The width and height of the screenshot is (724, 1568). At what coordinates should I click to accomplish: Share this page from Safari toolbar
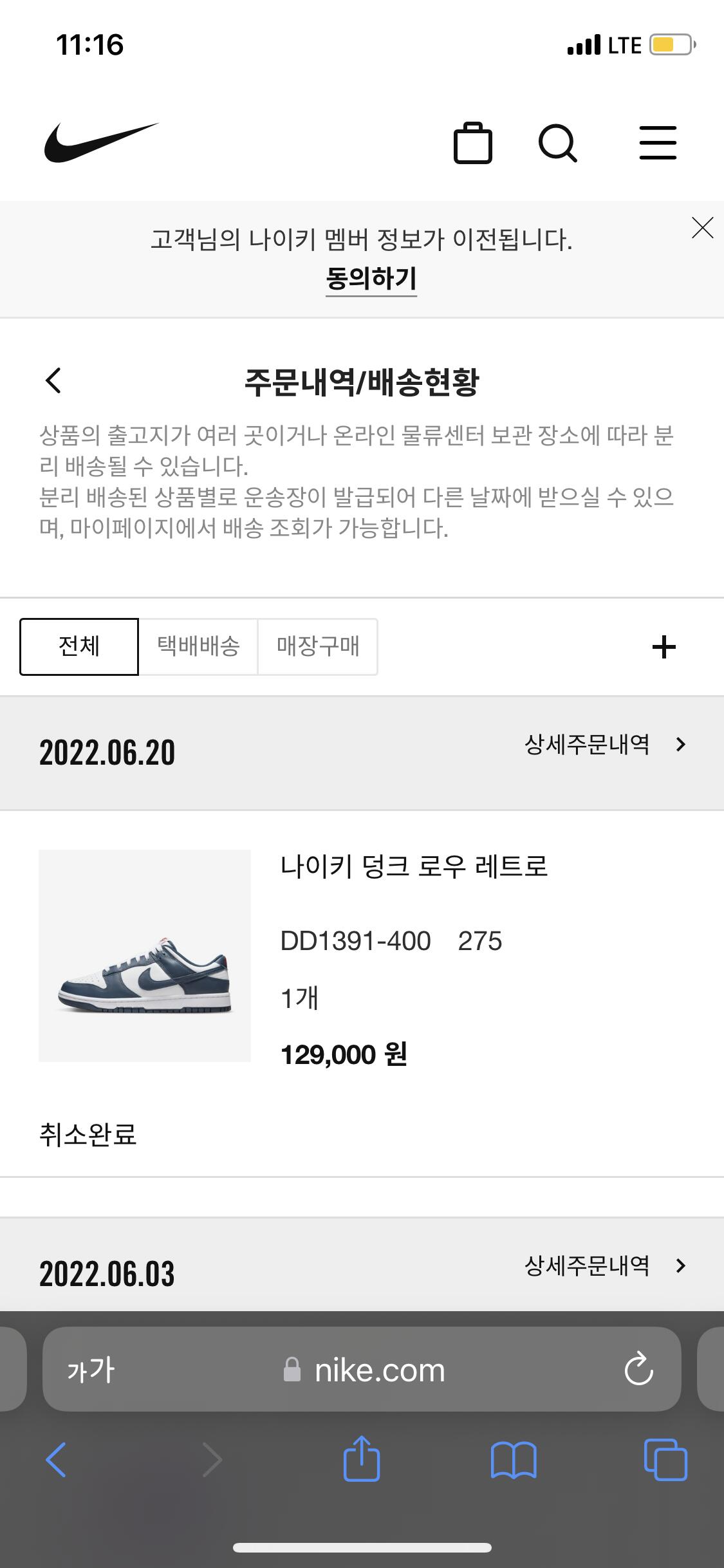(362, 1459)
